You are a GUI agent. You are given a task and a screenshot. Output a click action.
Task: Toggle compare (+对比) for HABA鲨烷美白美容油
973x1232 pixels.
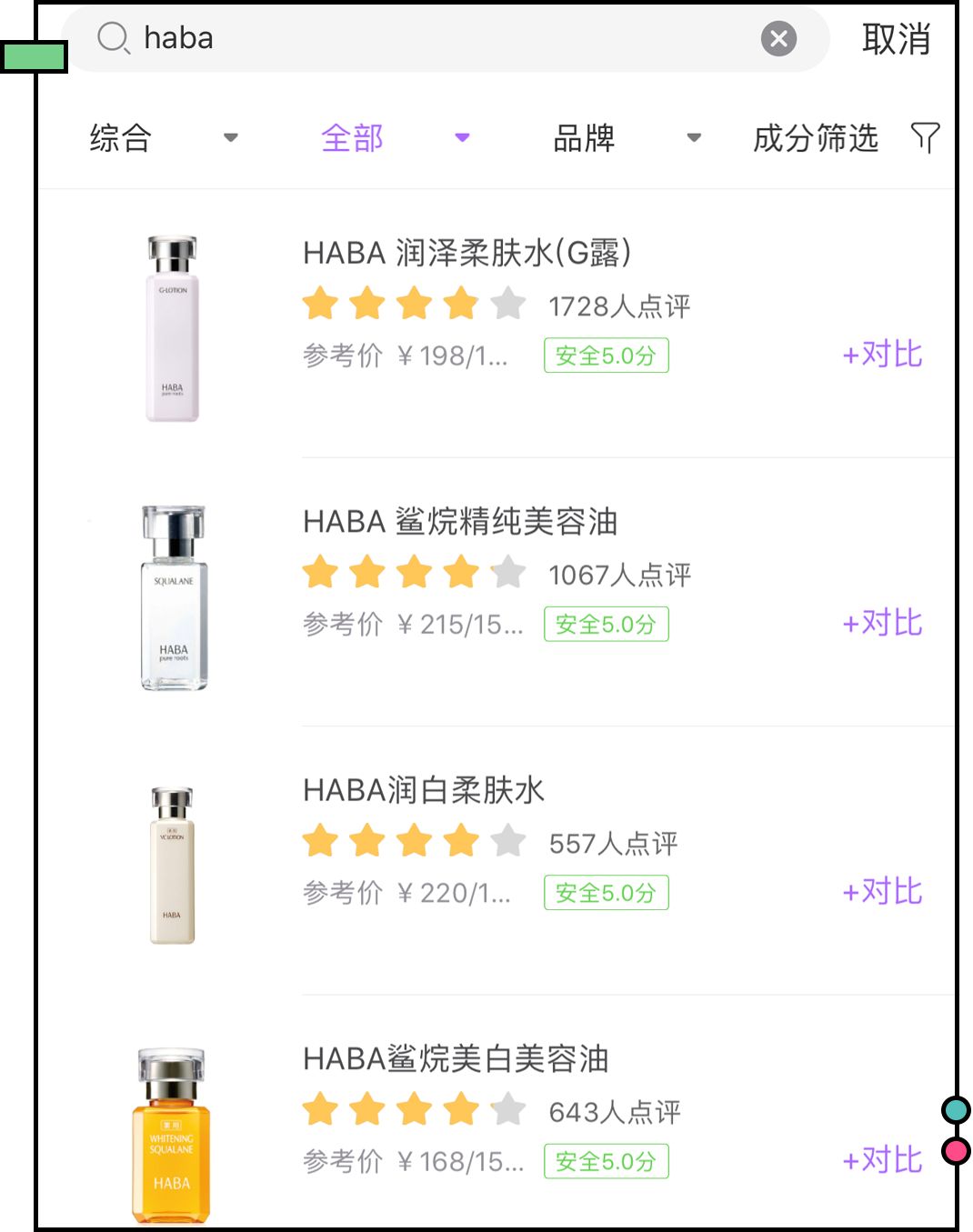pyautogui.click(x=880, y=1160)
